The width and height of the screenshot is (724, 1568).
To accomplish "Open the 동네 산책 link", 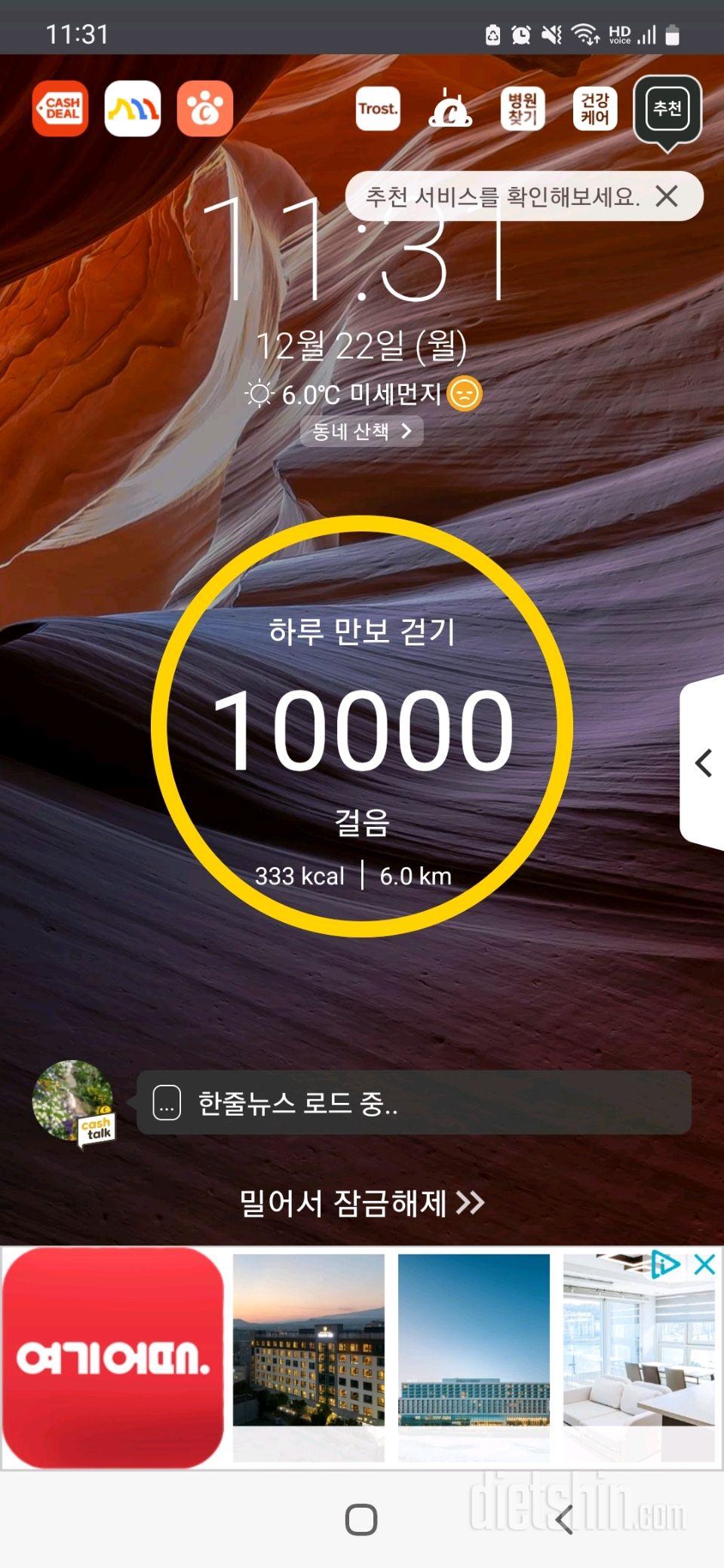I will pos(362,431).
